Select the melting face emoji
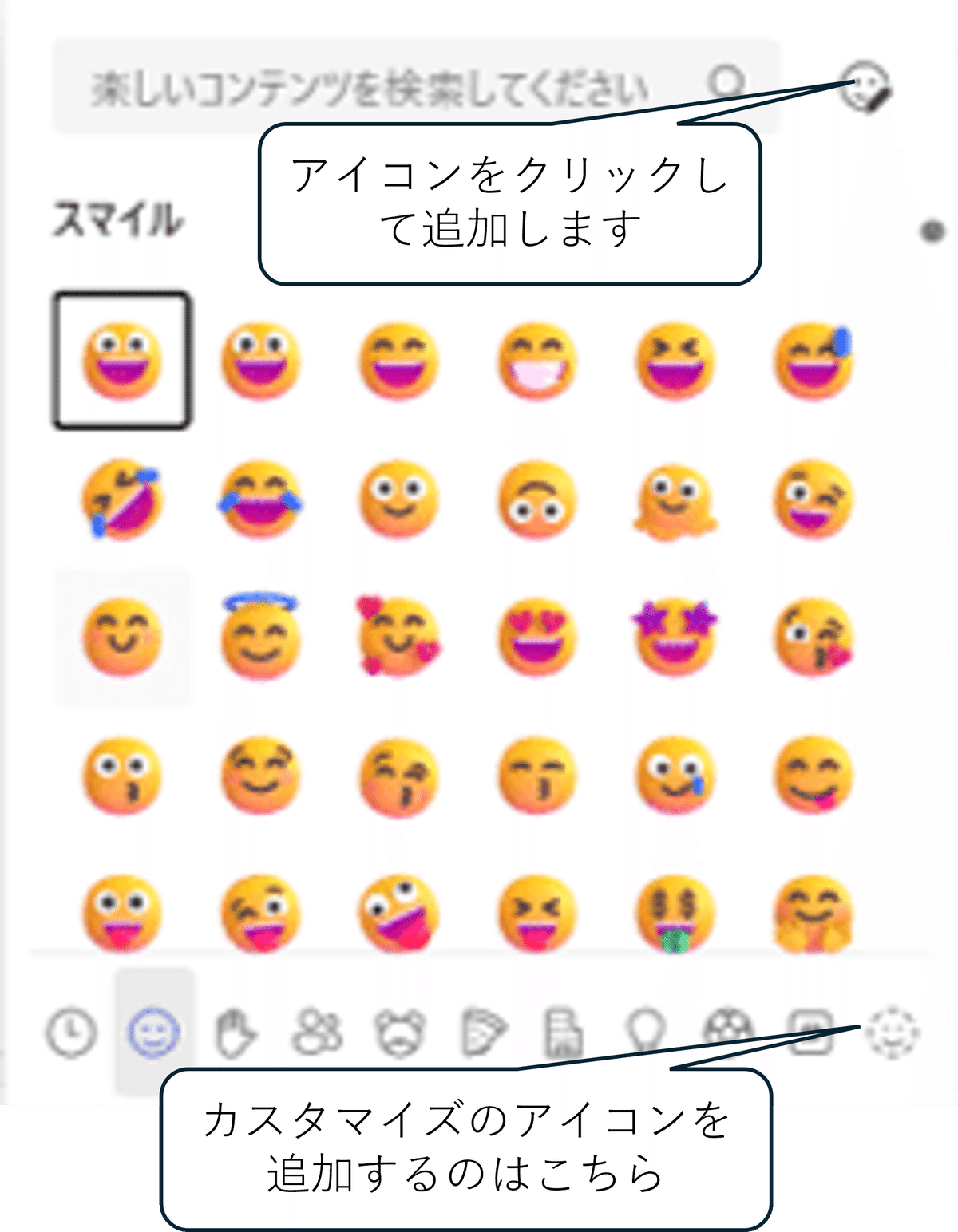Screen dimensions: 958x1232 click(x=675, y=499)
